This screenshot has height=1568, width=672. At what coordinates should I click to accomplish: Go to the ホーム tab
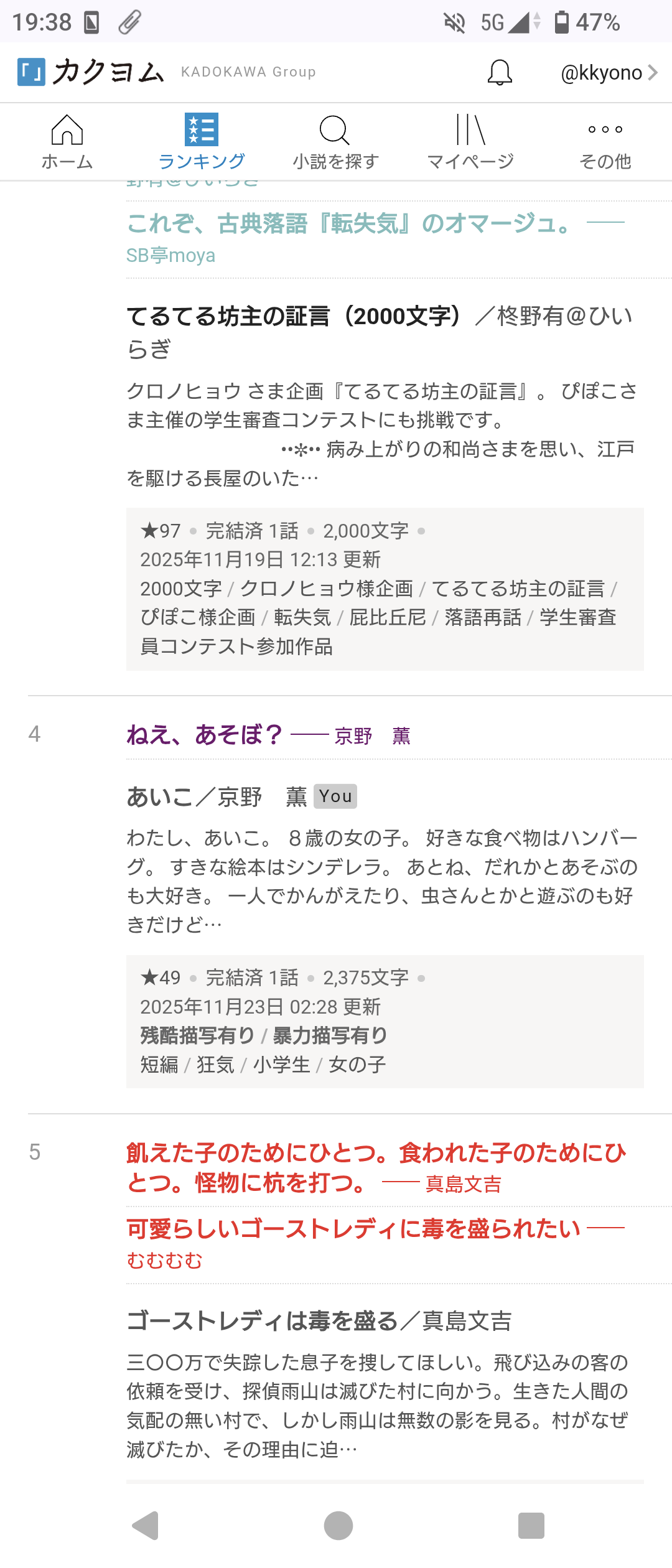(x=67, y=142)
